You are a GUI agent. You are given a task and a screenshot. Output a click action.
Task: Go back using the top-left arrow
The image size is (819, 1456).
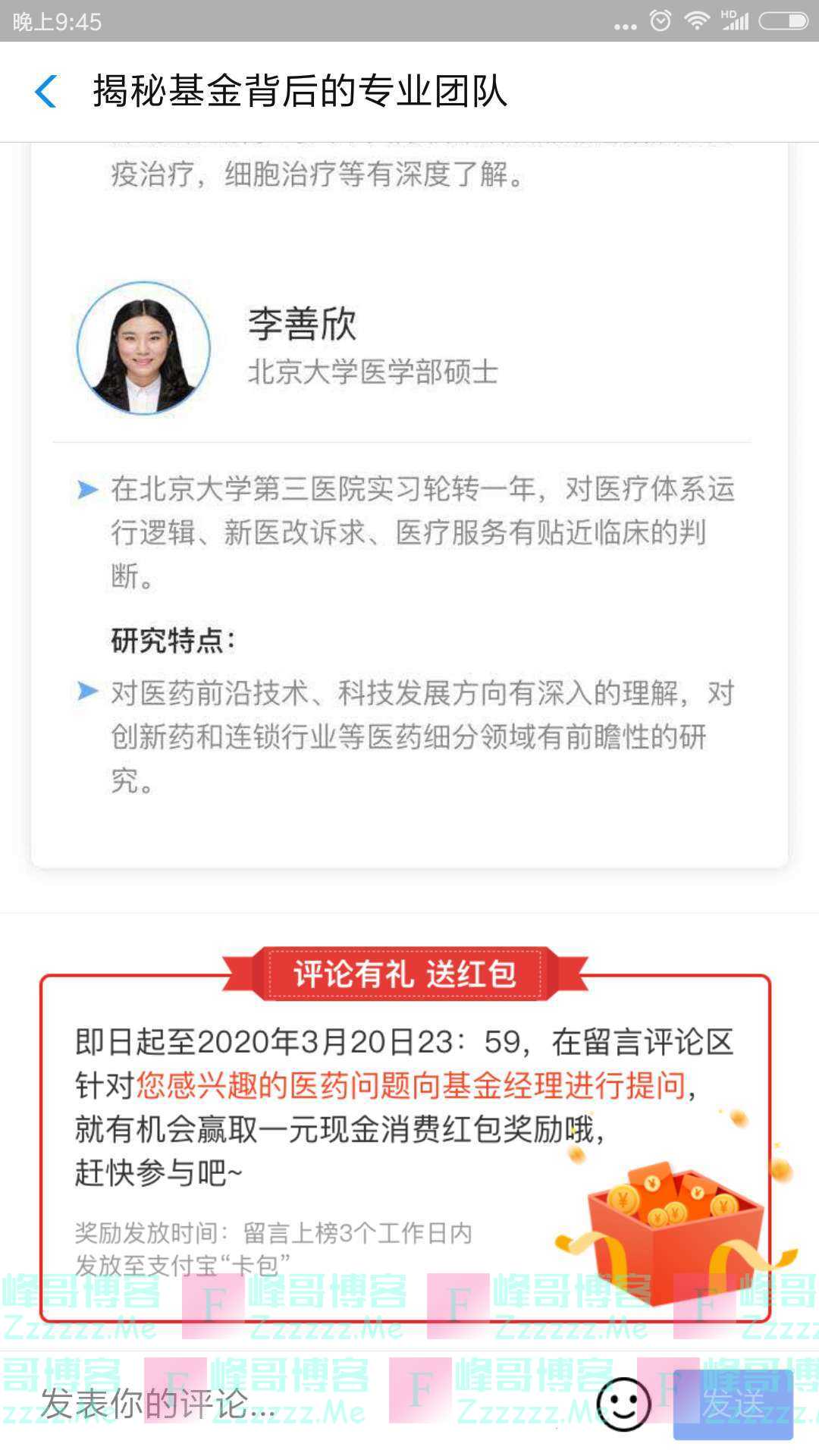click(x=45, y=92)
